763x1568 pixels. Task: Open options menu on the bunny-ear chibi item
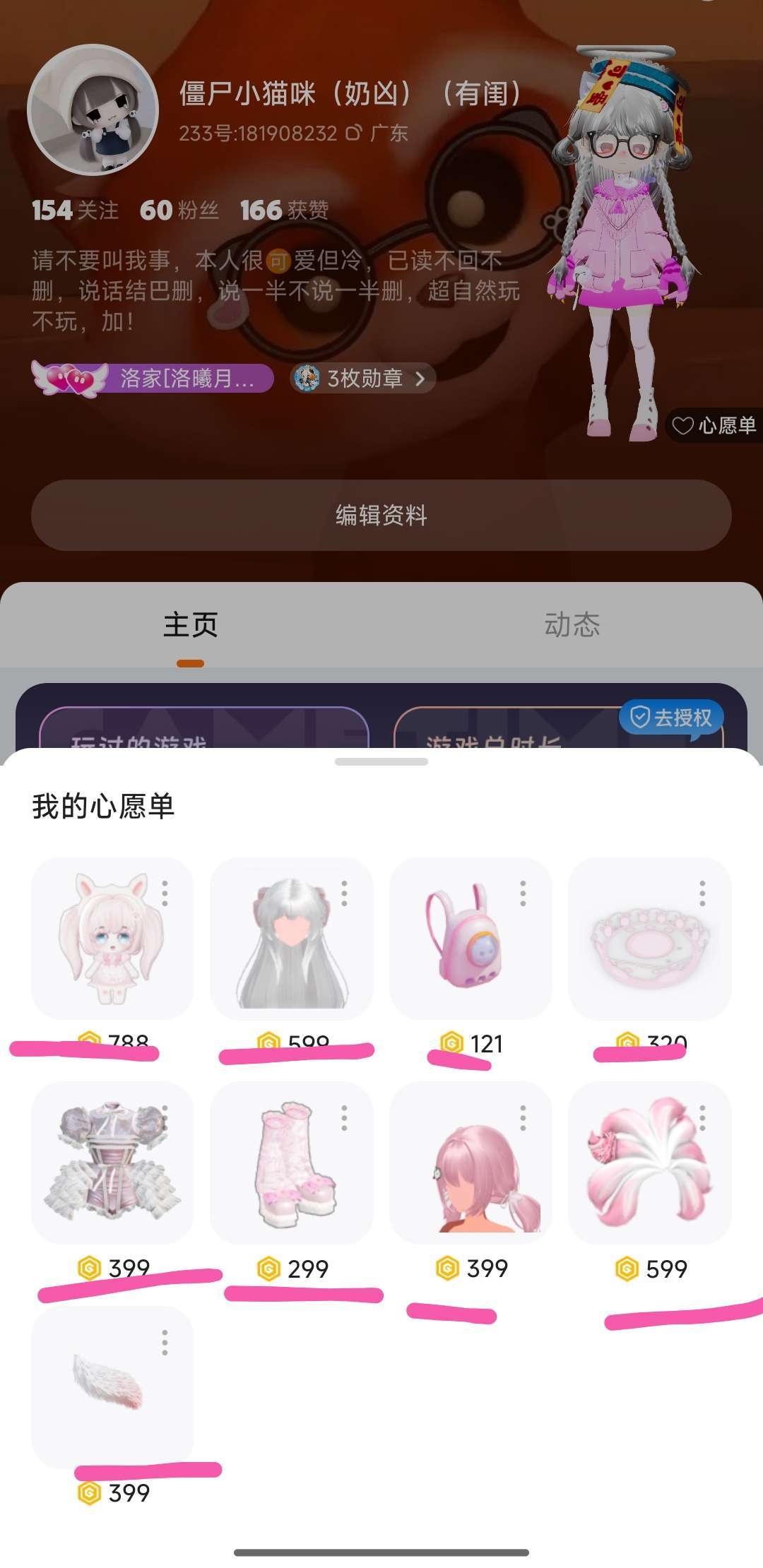(165, 893)
